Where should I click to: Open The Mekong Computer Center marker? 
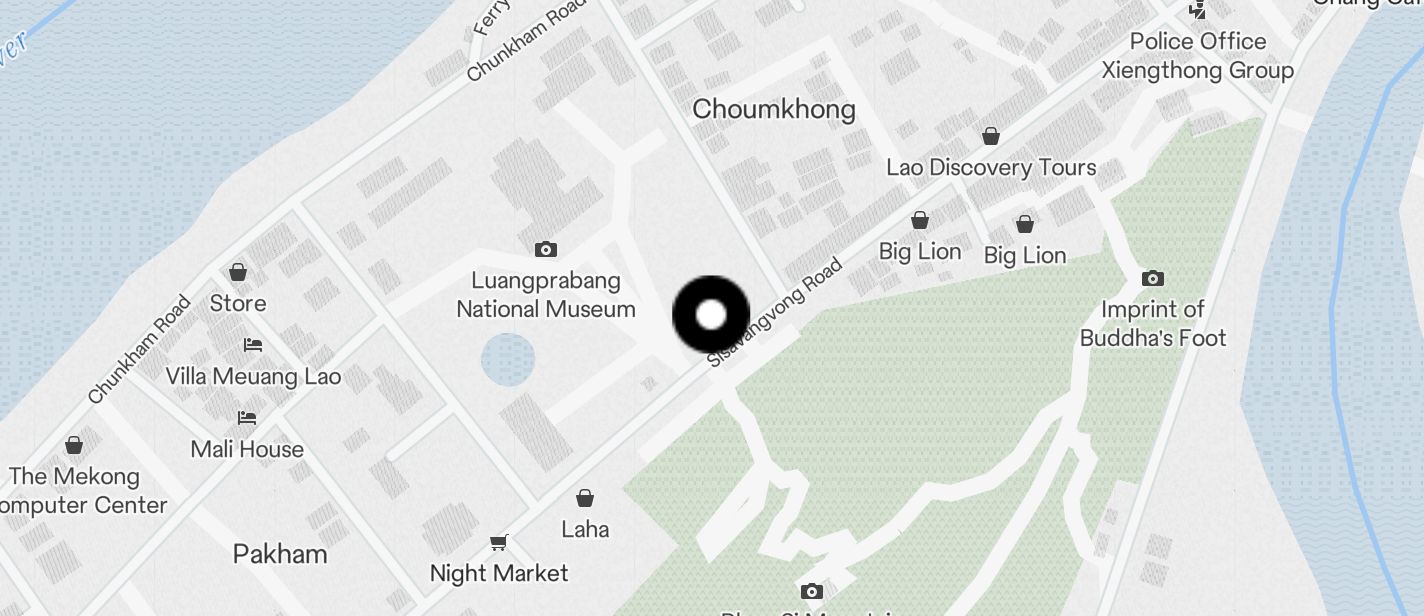[73, 445]
